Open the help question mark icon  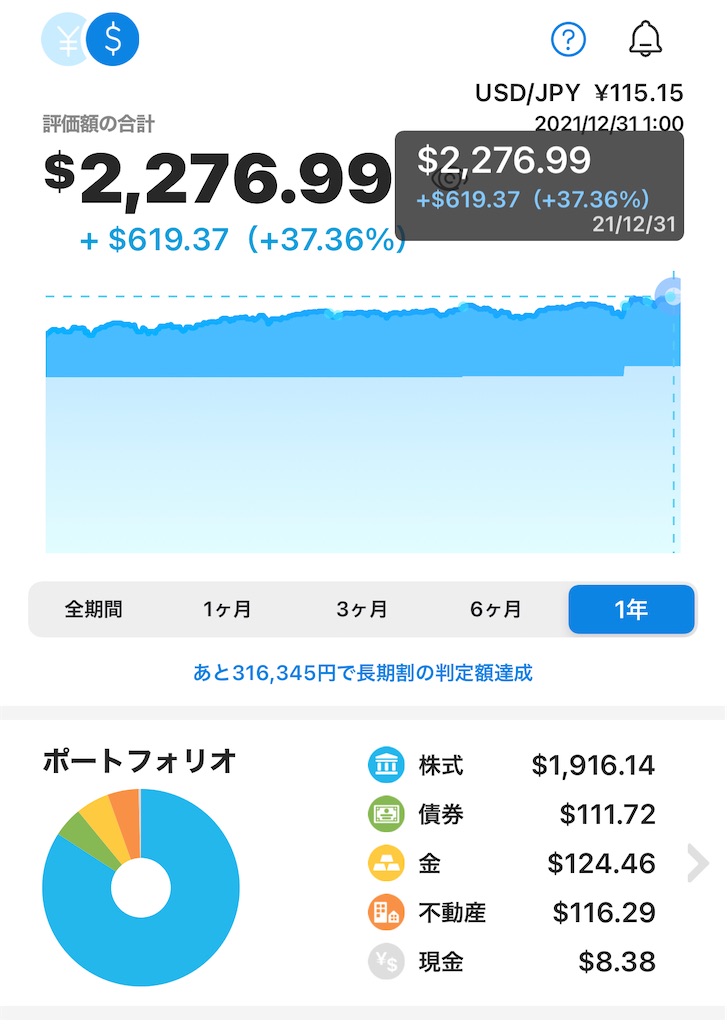pos(569,40)
